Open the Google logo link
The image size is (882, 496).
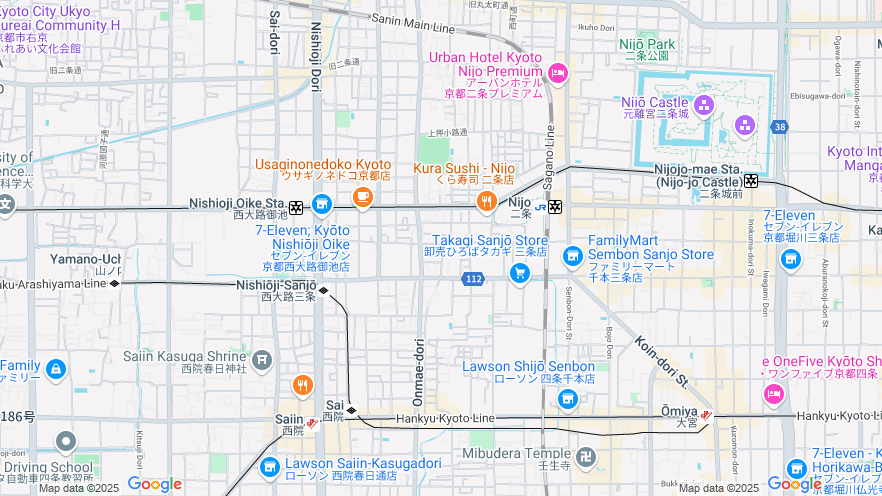[x=154, y=484]
